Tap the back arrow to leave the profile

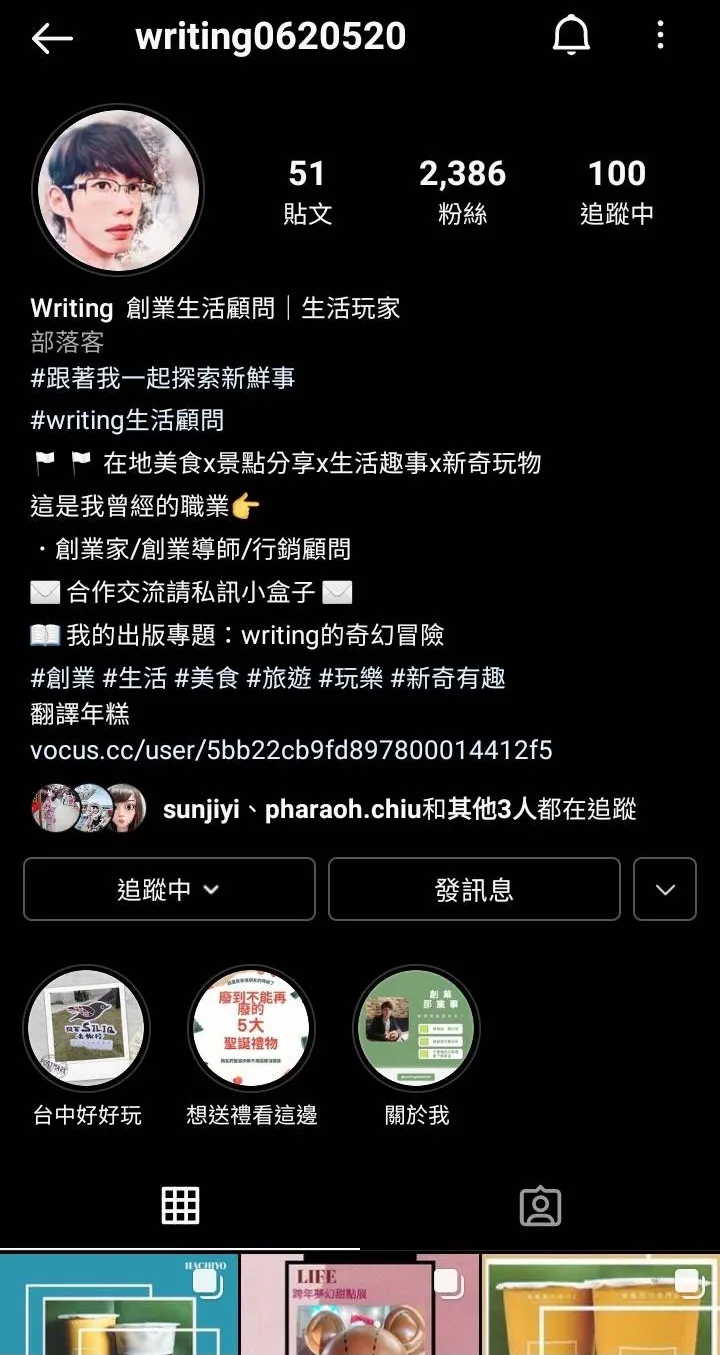pyautogui.click(x=52, y=38)
